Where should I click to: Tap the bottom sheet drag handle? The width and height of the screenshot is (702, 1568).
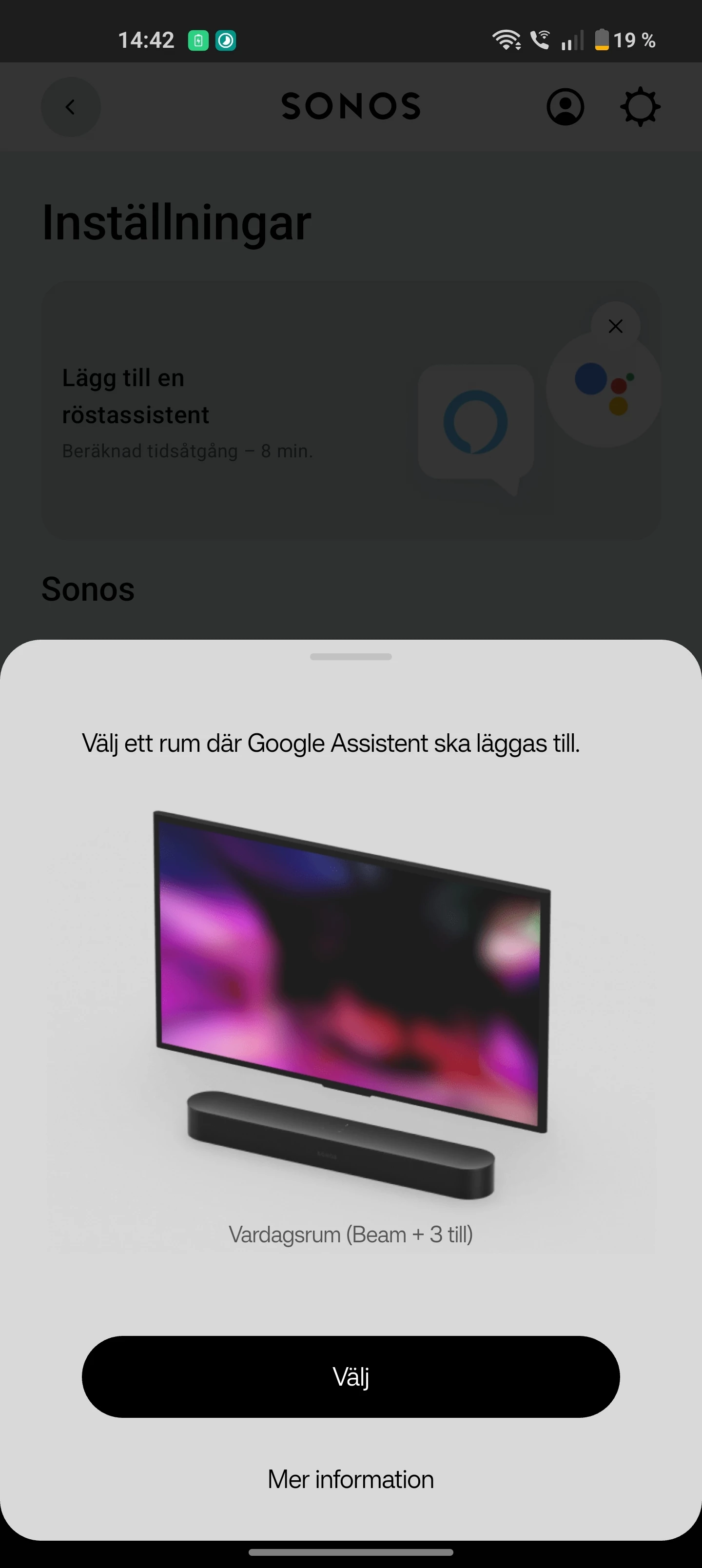[351, 657]
